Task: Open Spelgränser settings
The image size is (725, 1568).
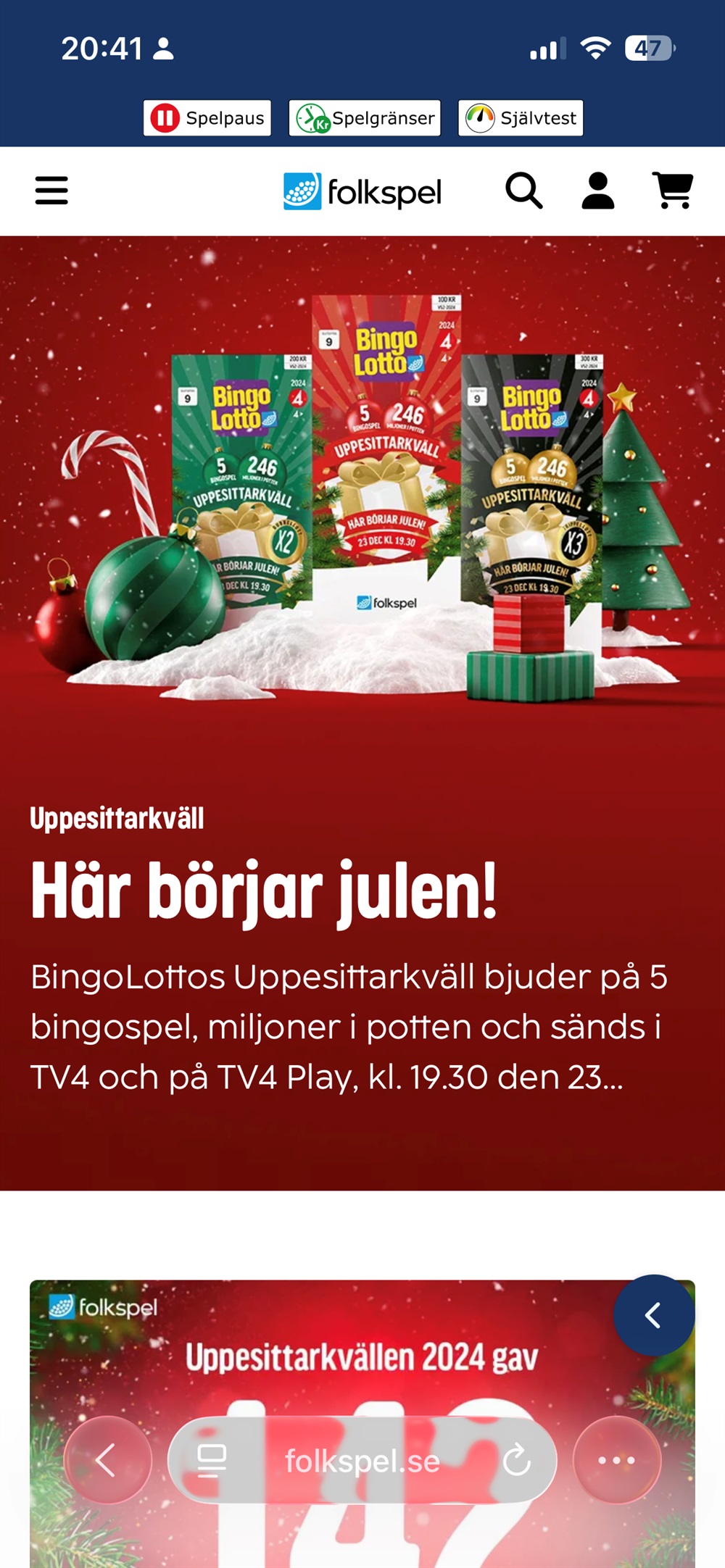Action: point(365,118)
